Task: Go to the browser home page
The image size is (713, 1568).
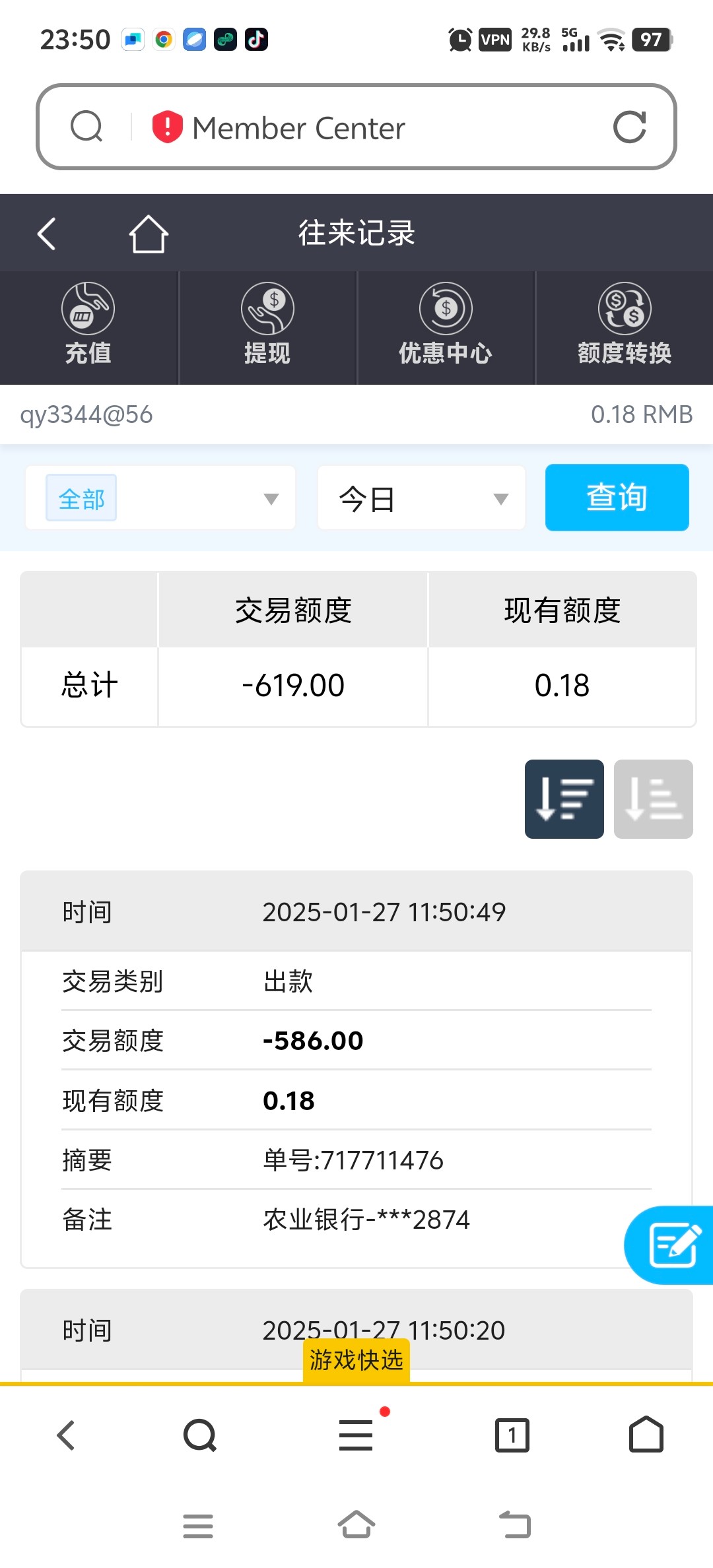Action: click(646, 1435)
